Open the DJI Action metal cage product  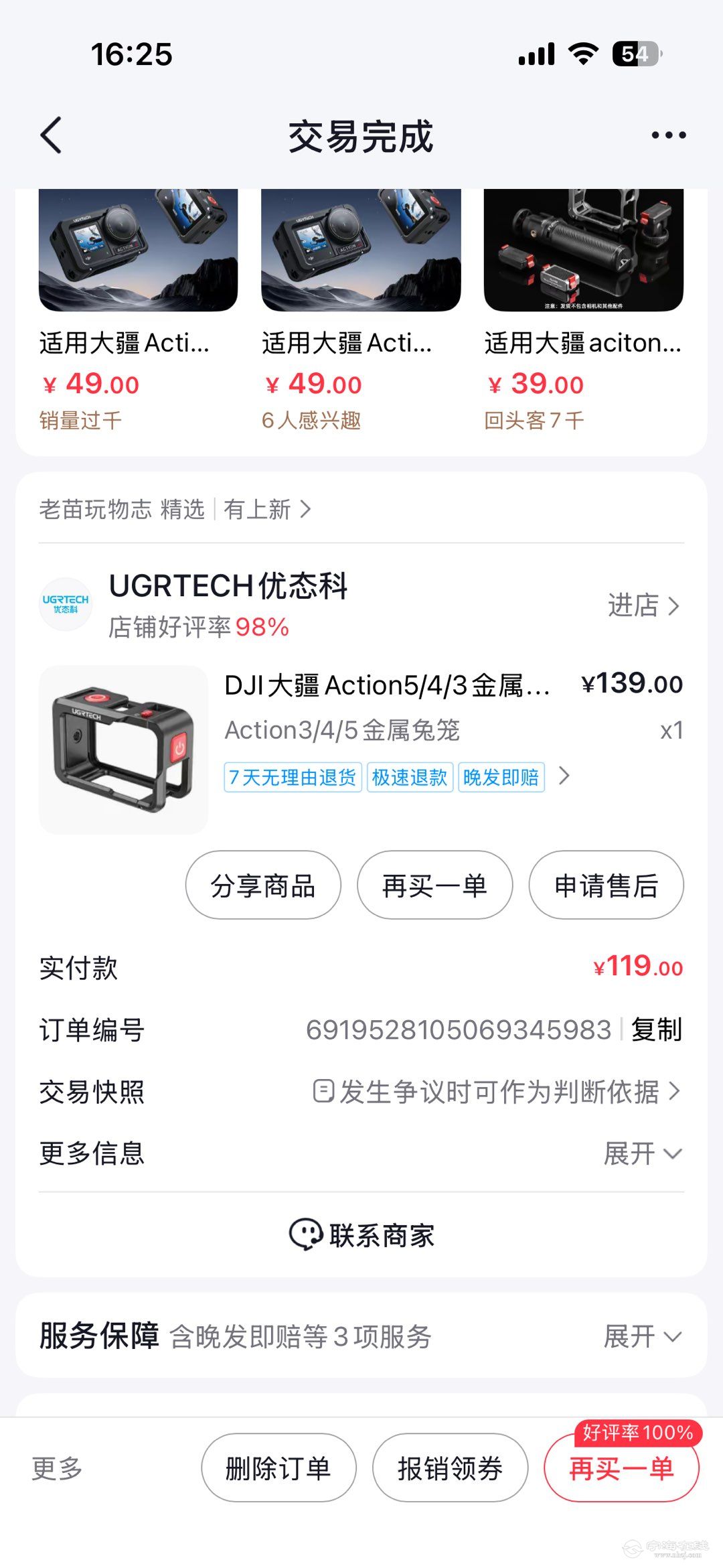pyautogui.click(x=387, y=686)
